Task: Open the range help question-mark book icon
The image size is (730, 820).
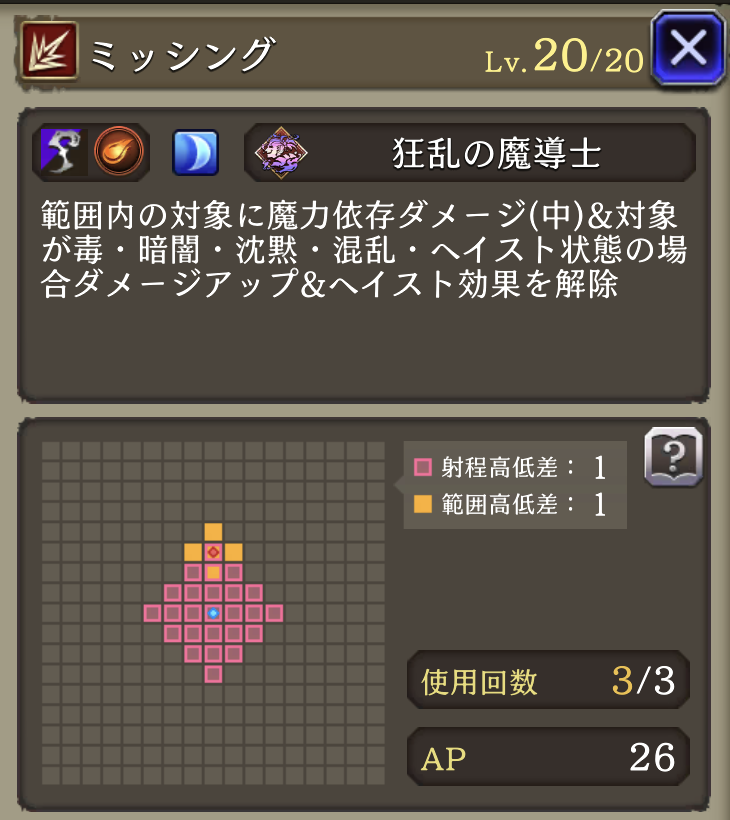Action: coord(673,457)
